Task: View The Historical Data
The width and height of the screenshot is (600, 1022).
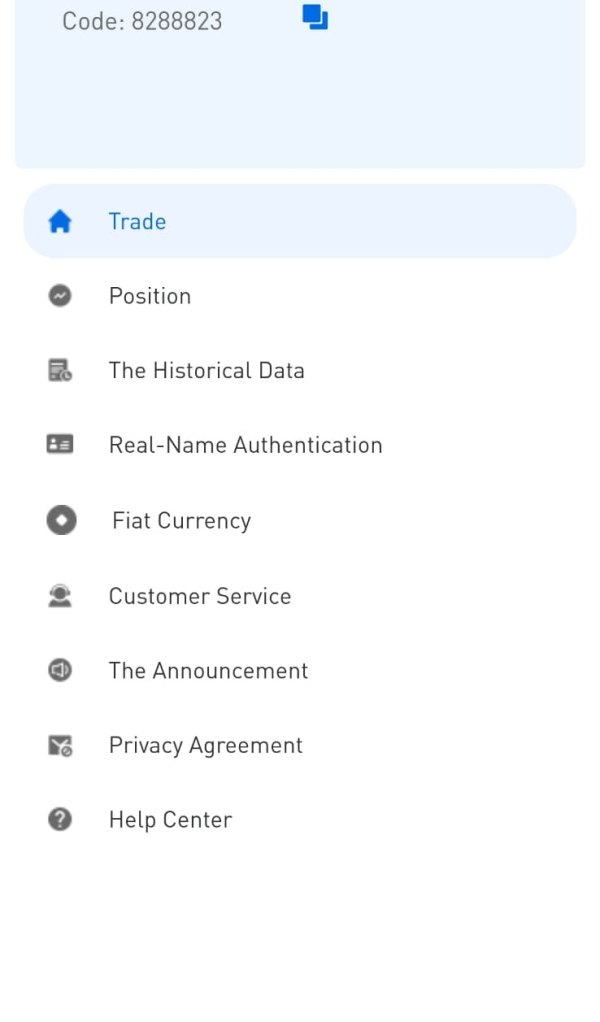Action: pyautogui.click(x=300, y=370)
